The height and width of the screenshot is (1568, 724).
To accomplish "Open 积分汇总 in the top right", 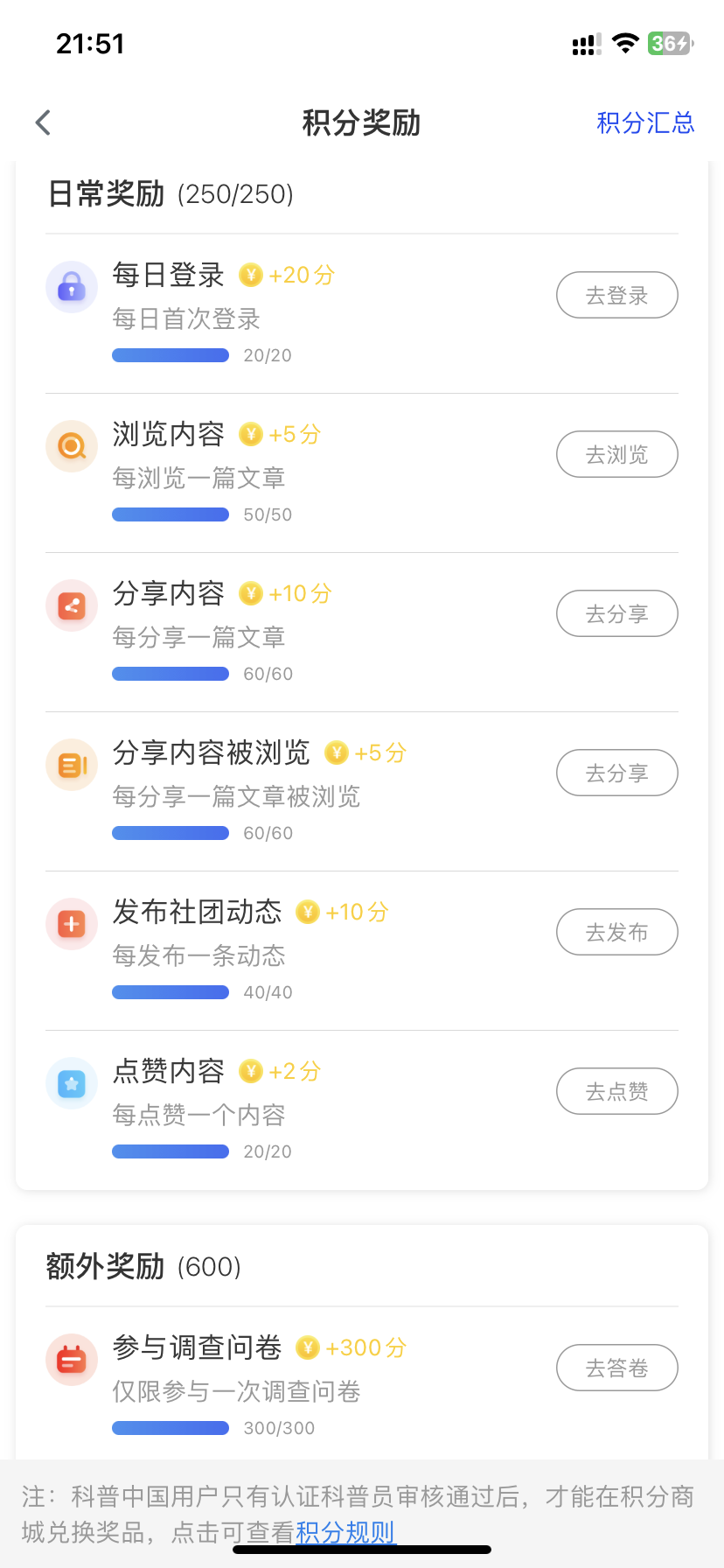I will tap(645, 122).
